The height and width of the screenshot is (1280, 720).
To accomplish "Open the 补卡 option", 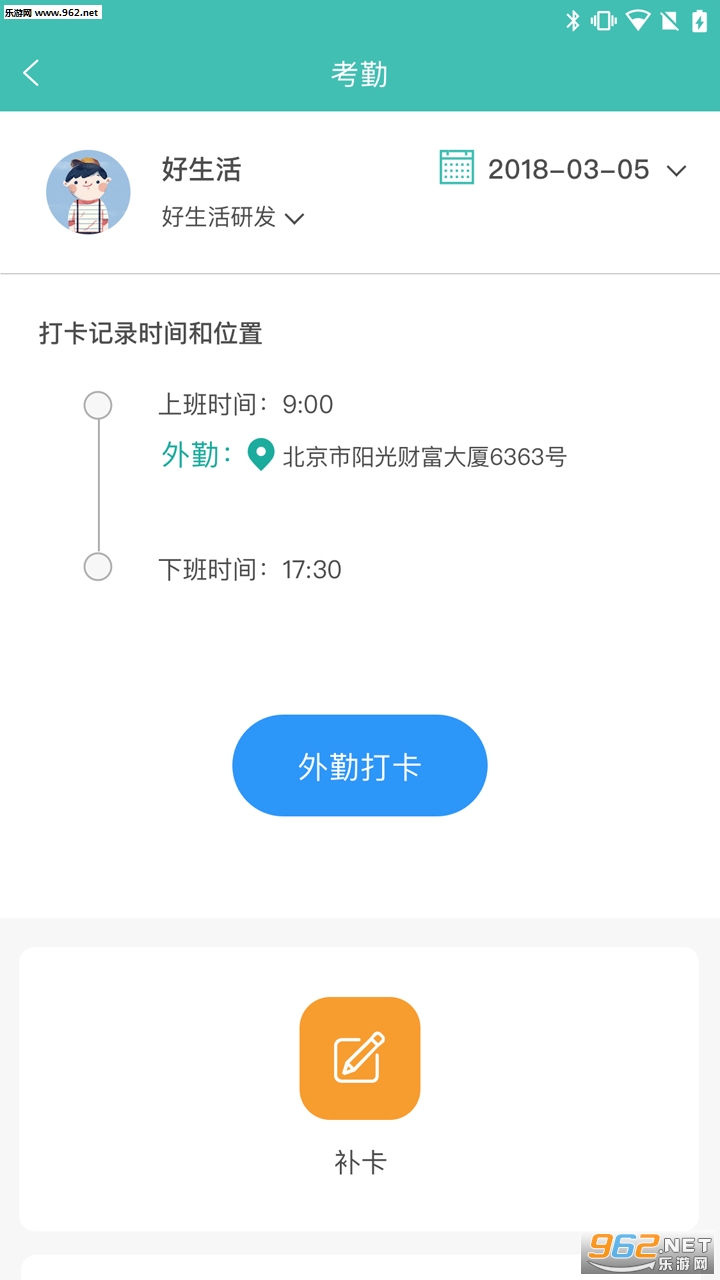I will 360,1059.
